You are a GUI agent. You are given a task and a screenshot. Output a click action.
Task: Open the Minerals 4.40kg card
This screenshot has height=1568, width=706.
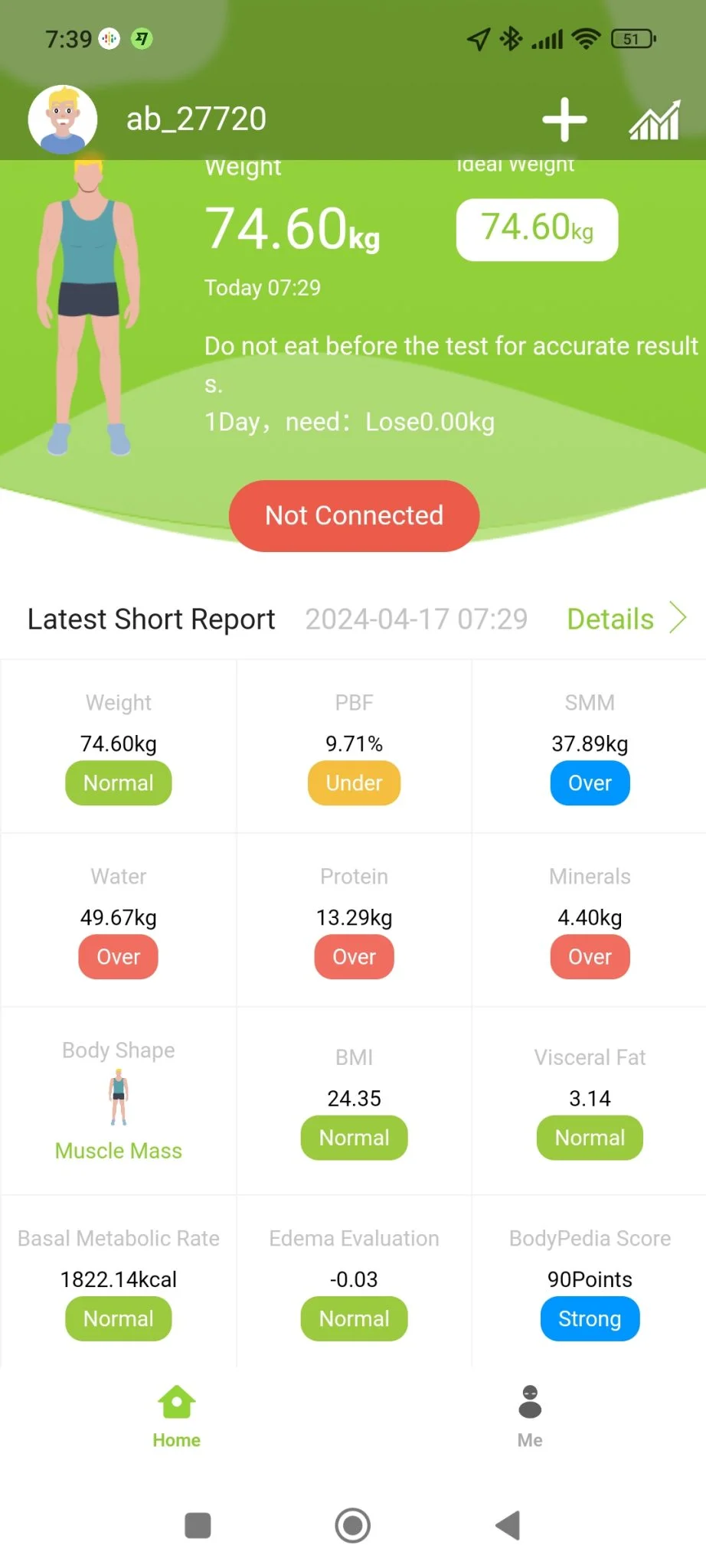(x=590, y=920)
